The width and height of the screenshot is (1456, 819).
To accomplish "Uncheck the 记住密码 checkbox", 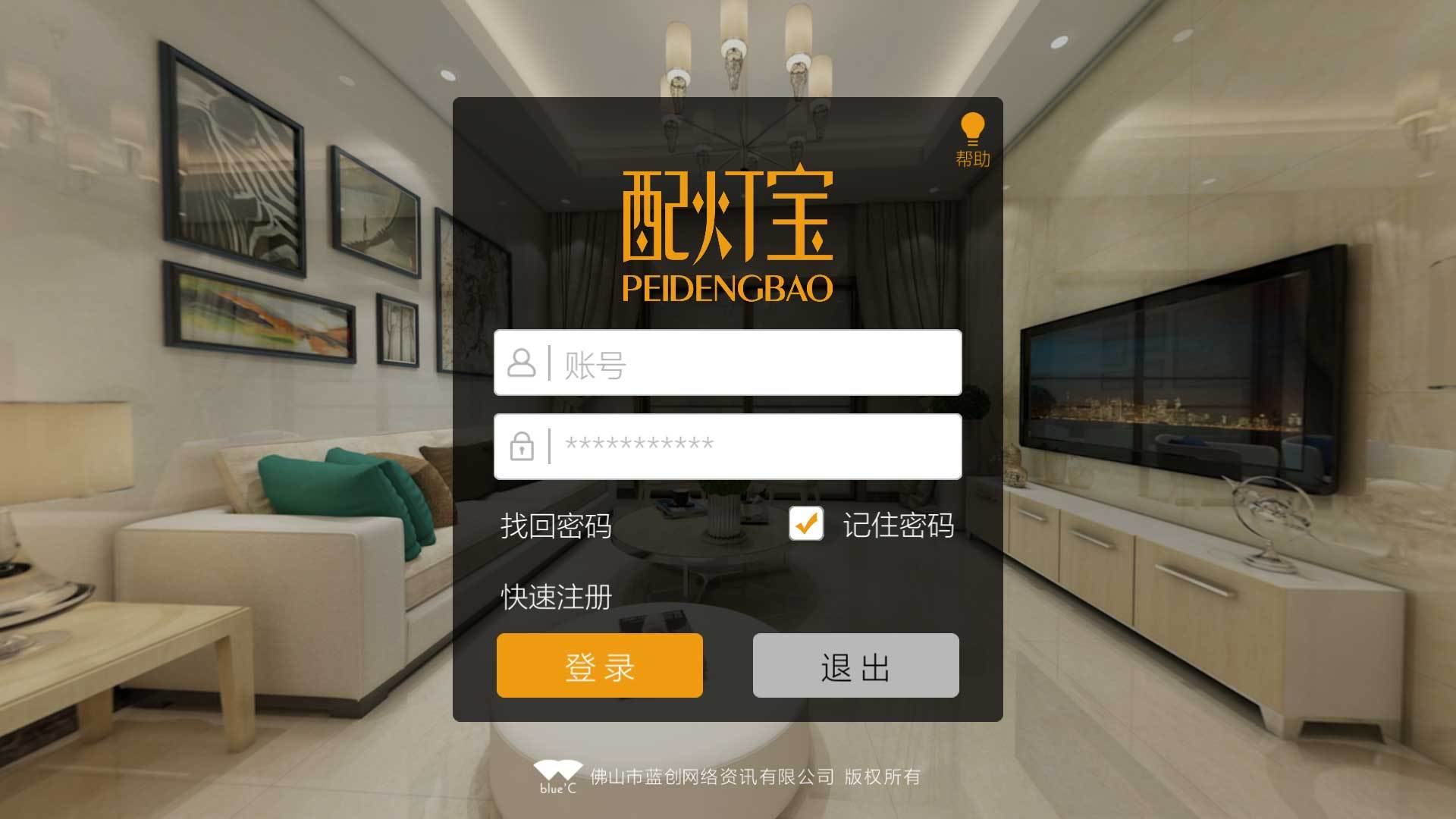I will tap(805, 523).
